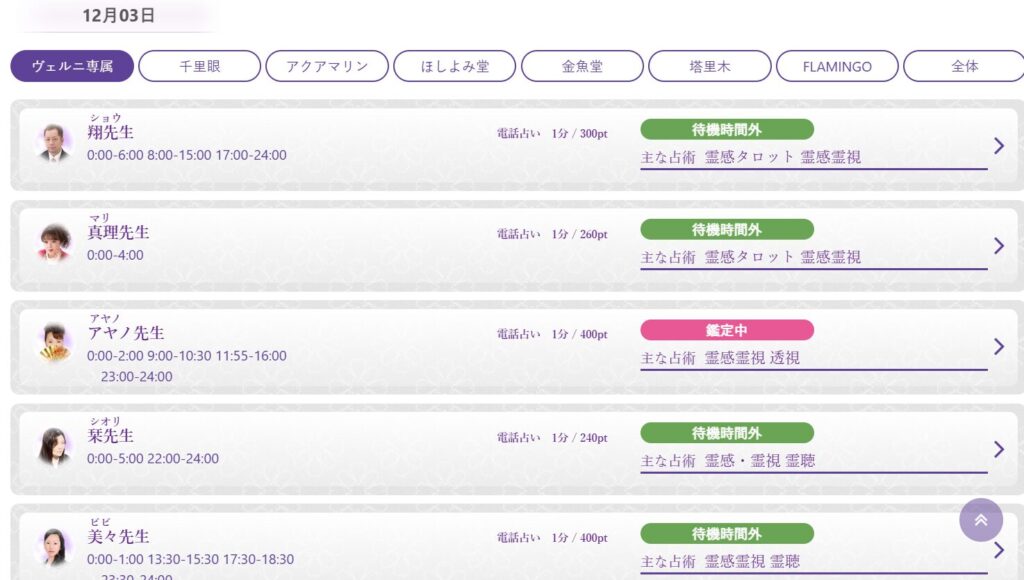Open 美々先生's profile row

pyautogui.click(x=514, y=548)
